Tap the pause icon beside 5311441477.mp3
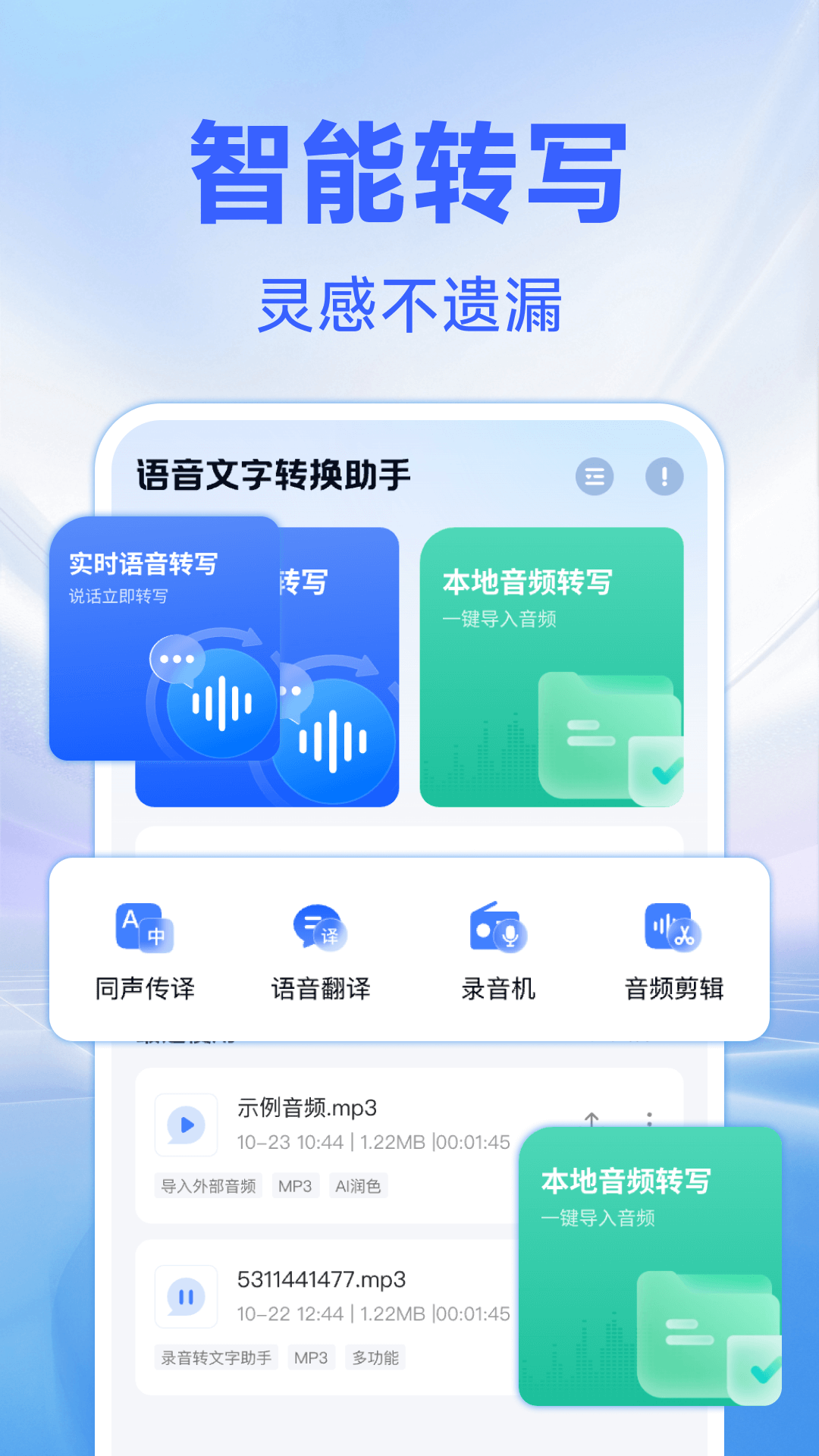Screen dimensions: 819x1456 tap(186, 1297)
